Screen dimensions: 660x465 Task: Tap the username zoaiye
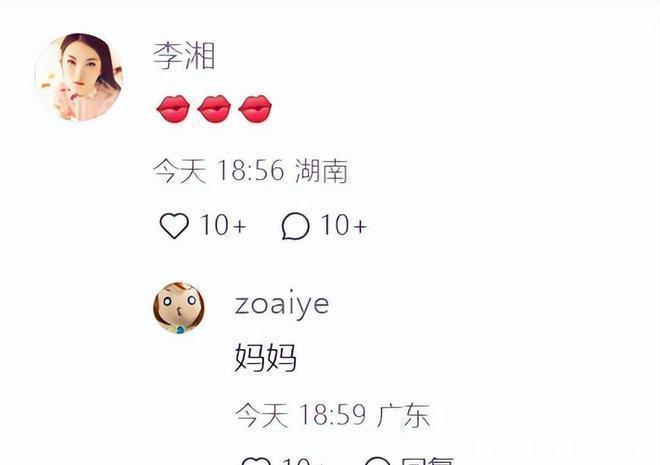coord(281,303)
